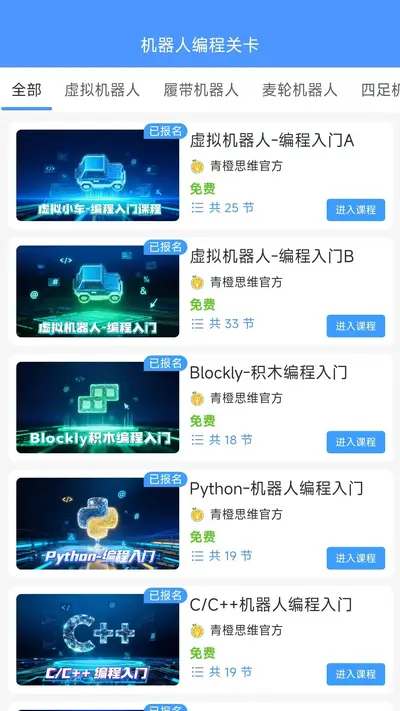
Task: Open the 虚拟机器人-编程入门B course cover image
Action: 98,292
